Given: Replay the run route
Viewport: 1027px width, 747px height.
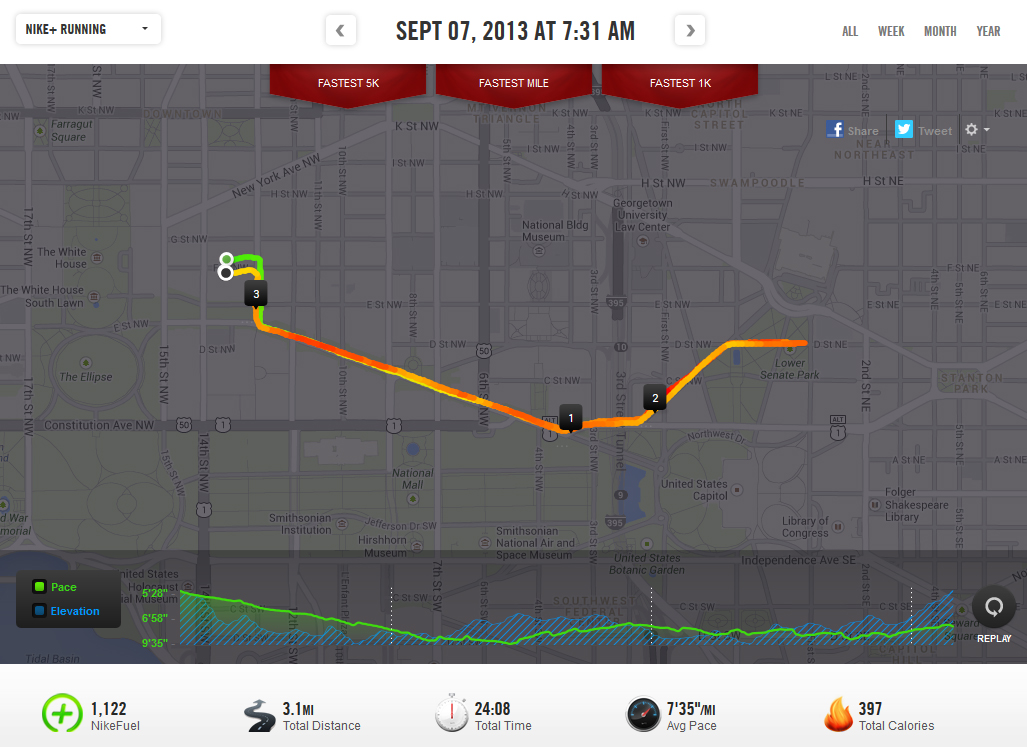Looking at the screenshot, I should pyautogui.click(x=993, y=609).
